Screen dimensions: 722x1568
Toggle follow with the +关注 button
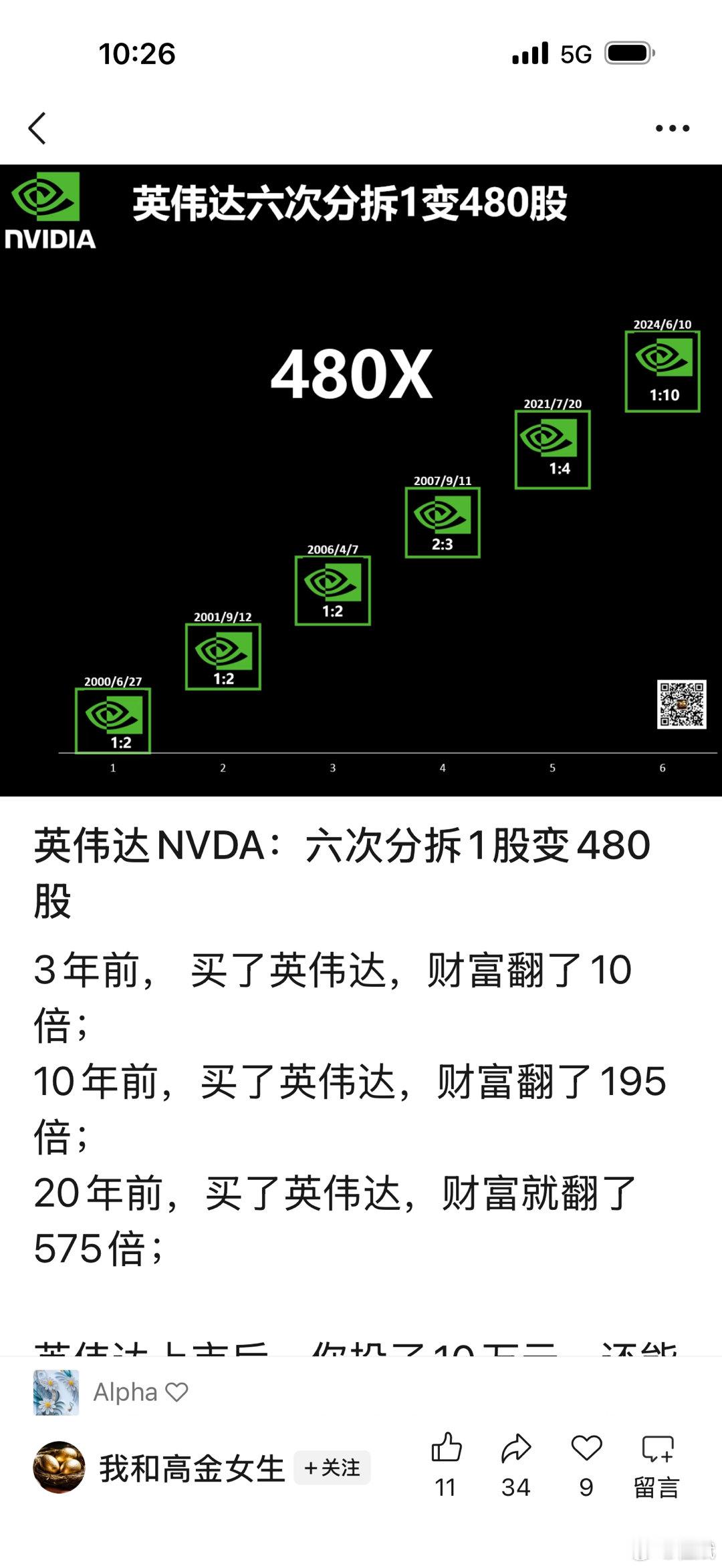(x=332, y=1468)
